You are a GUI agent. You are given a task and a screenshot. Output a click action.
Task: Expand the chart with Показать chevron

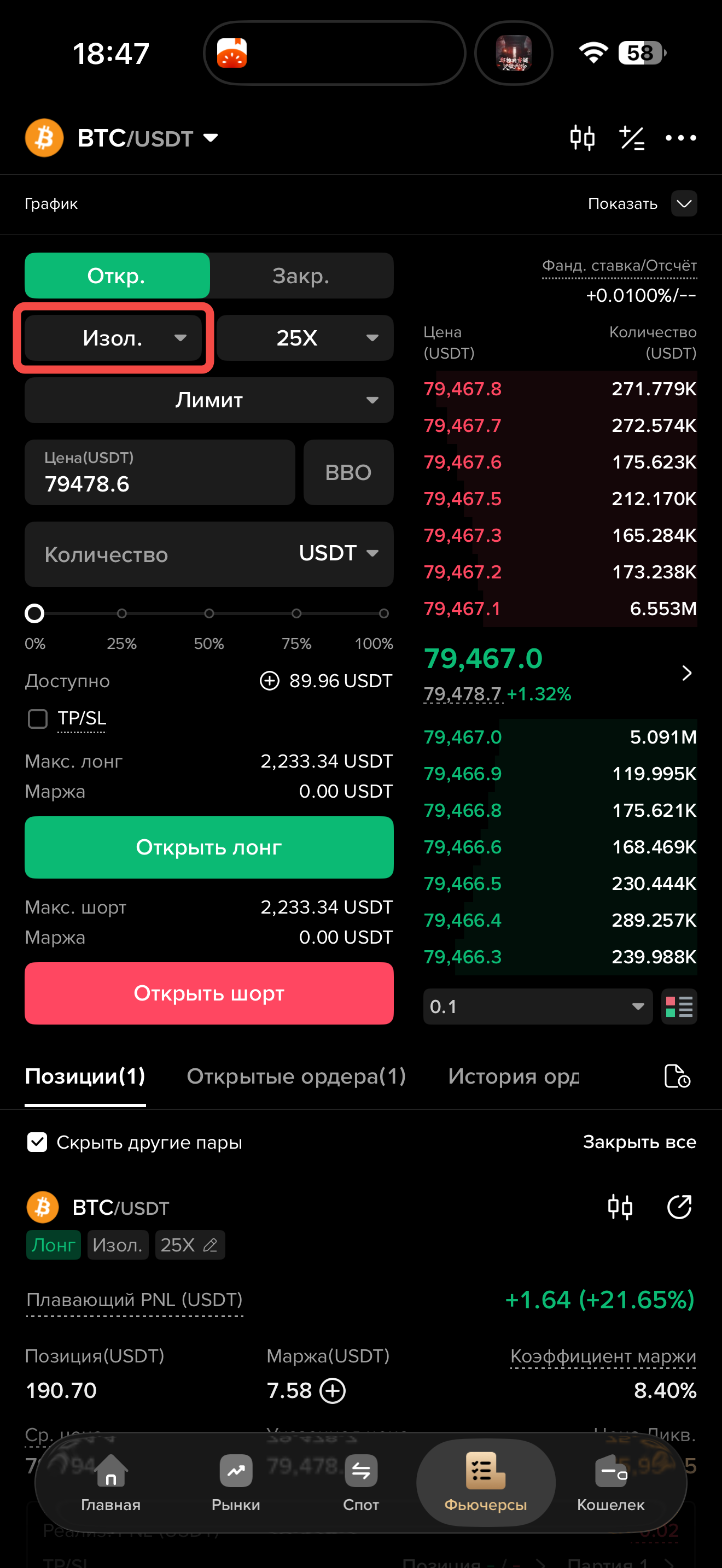684,203
